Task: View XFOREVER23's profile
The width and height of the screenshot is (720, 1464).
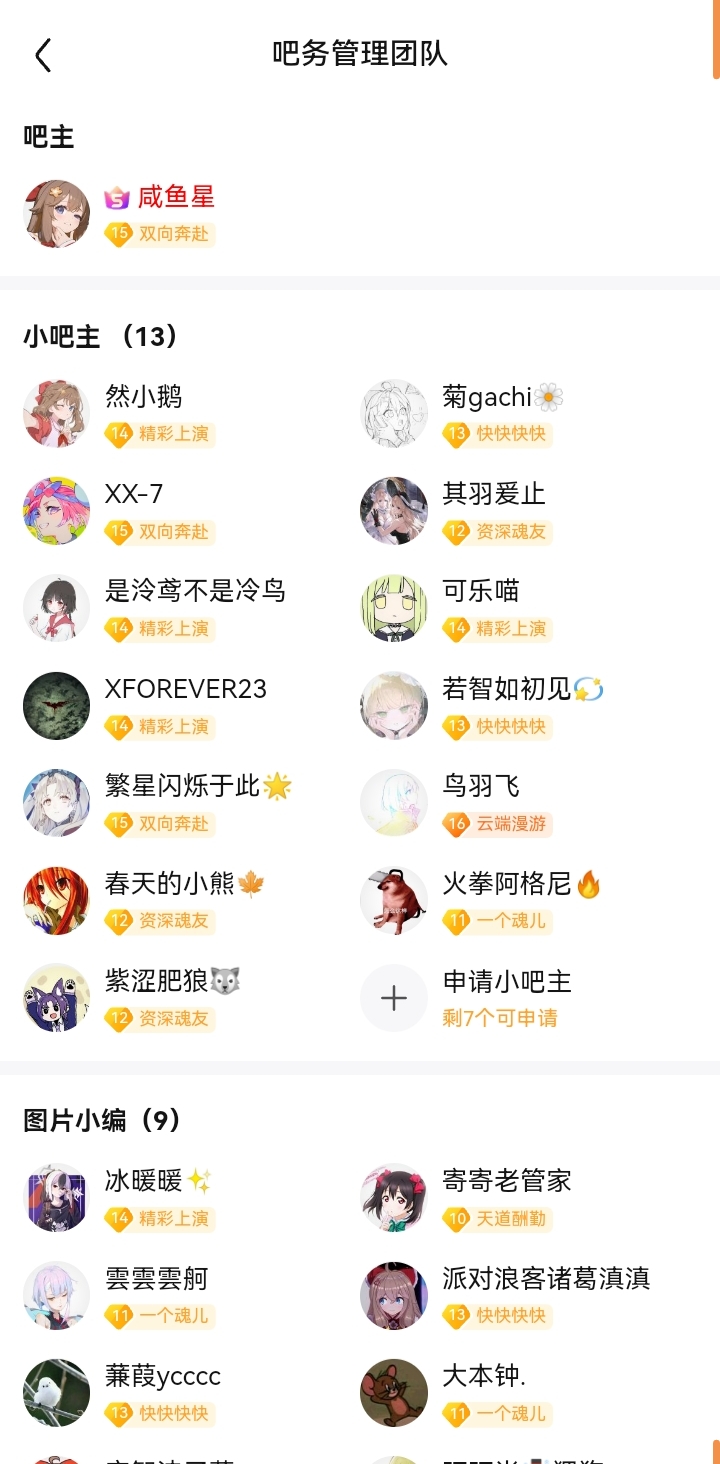Action: pos(56,706)
